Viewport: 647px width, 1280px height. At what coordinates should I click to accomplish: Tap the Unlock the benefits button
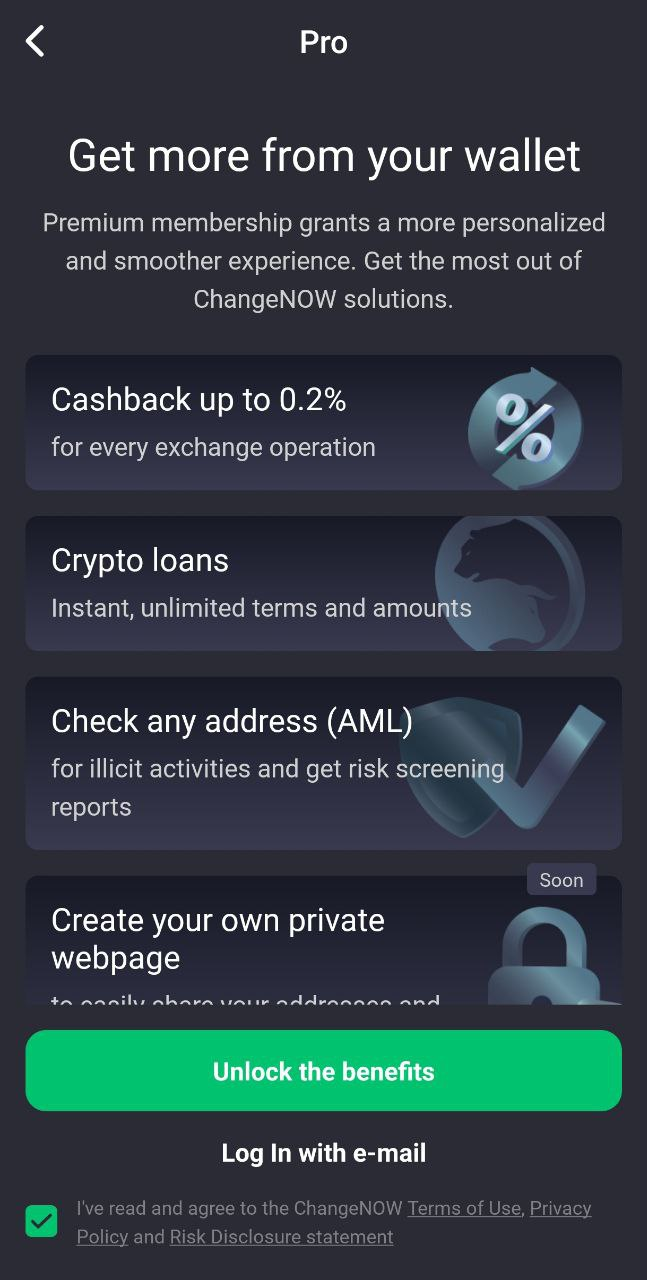click(x=323, y=1071)
